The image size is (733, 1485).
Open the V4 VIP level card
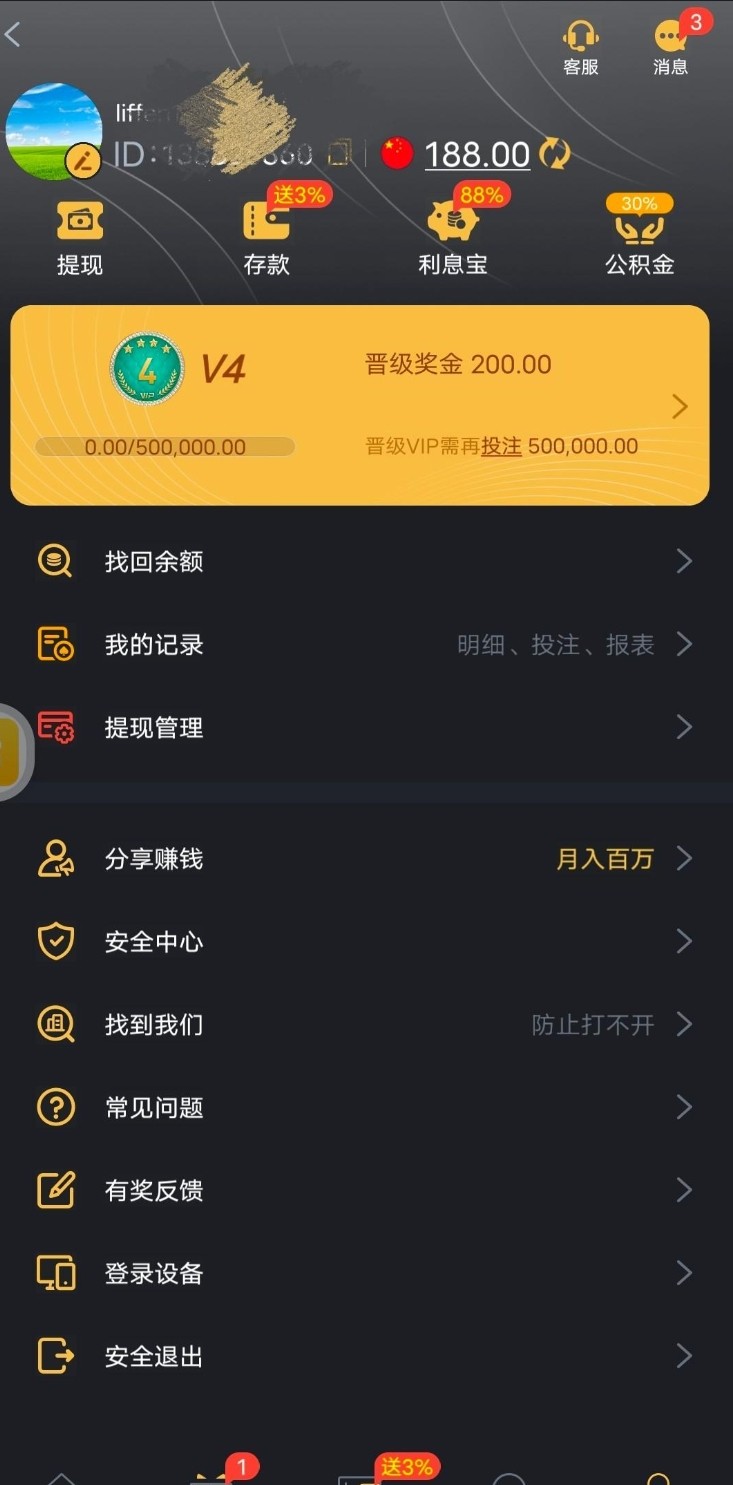[x=360, y=405]
